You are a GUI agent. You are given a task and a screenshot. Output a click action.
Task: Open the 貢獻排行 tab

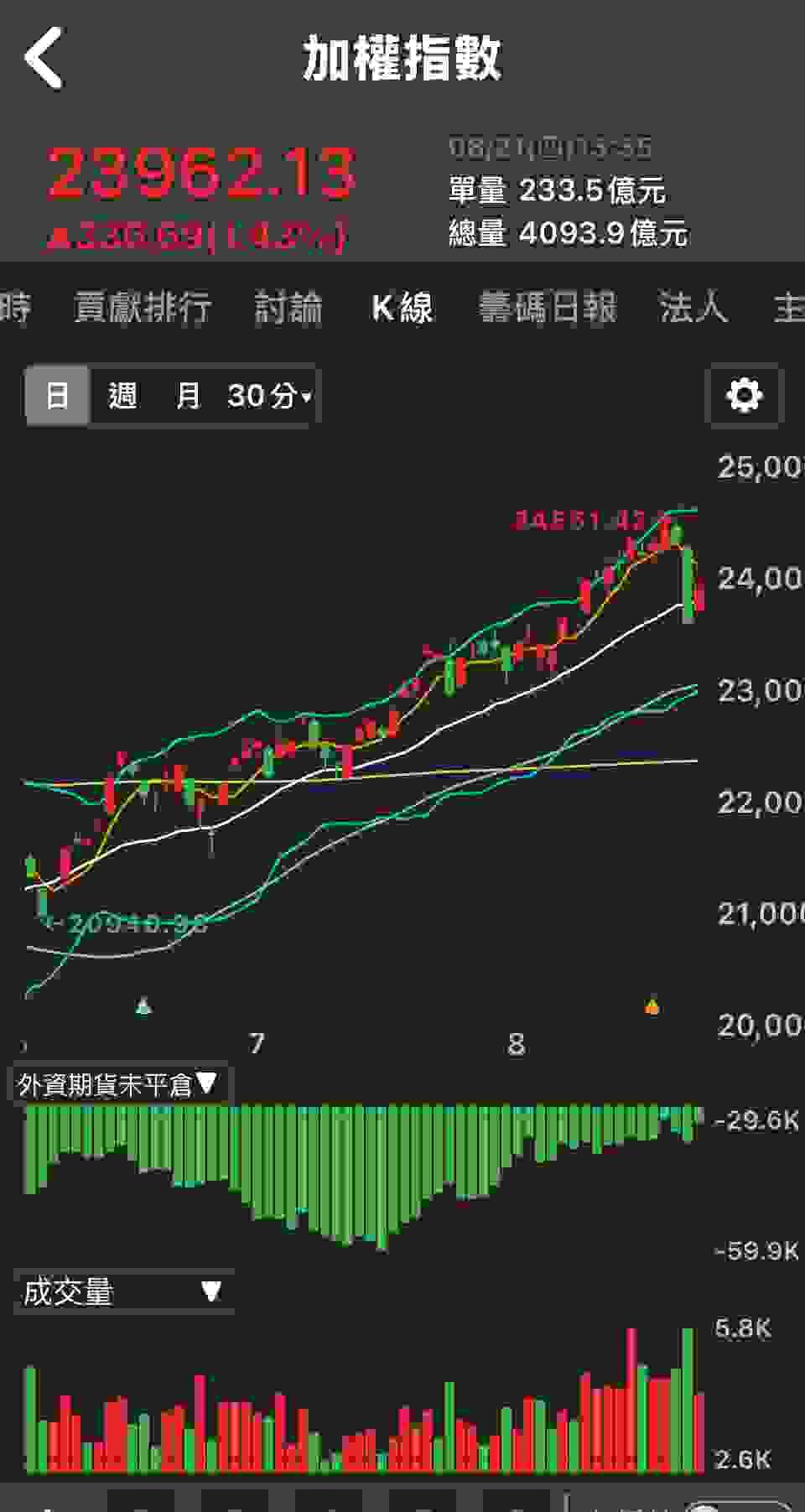pyautogui.click(x=142, y=308)
